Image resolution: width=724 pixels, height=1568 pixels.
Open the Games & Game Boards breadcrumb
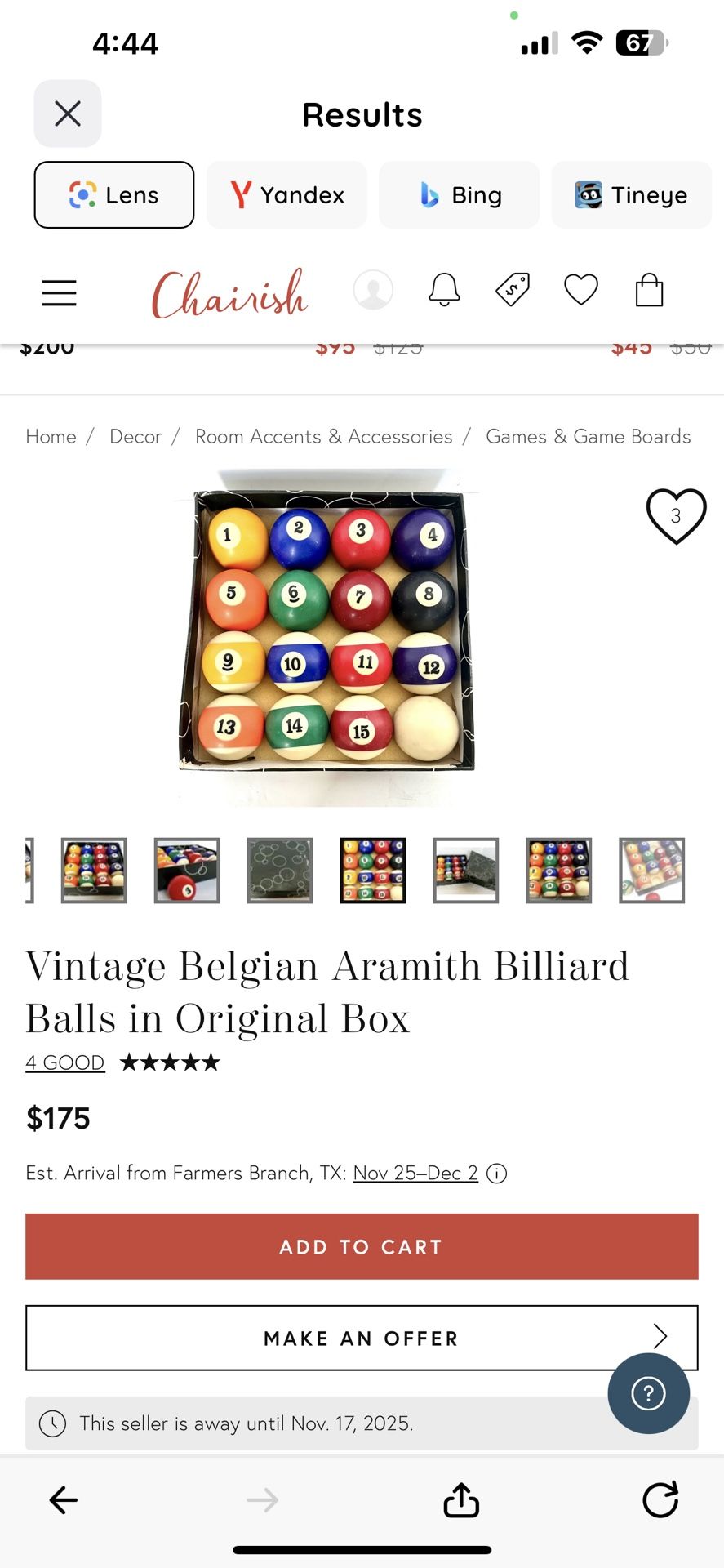[x=588, y=436]
